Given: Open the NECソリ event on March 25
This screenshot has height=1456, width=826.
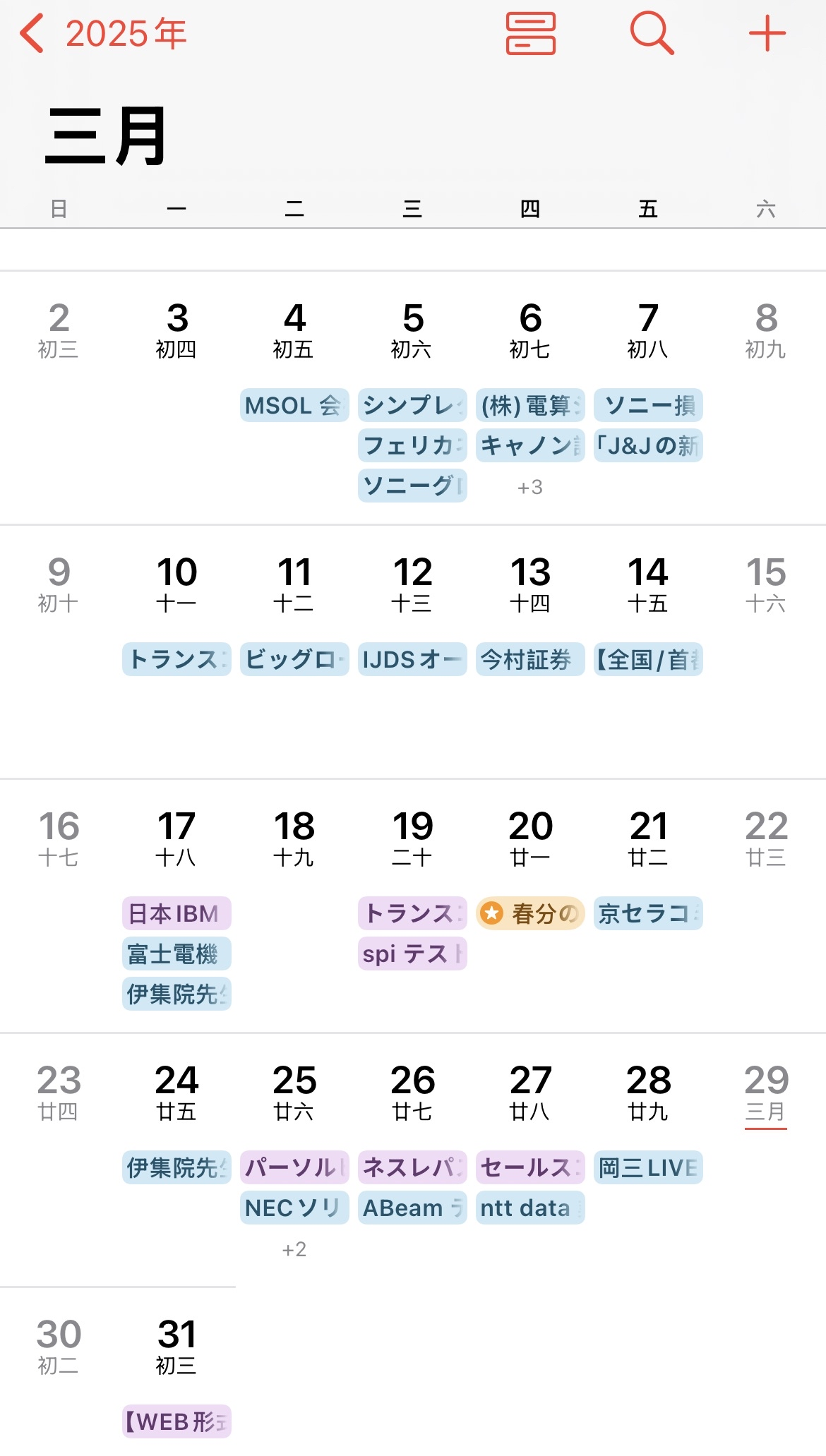Looking at the screenshot, I should (x=294, y=1208).
